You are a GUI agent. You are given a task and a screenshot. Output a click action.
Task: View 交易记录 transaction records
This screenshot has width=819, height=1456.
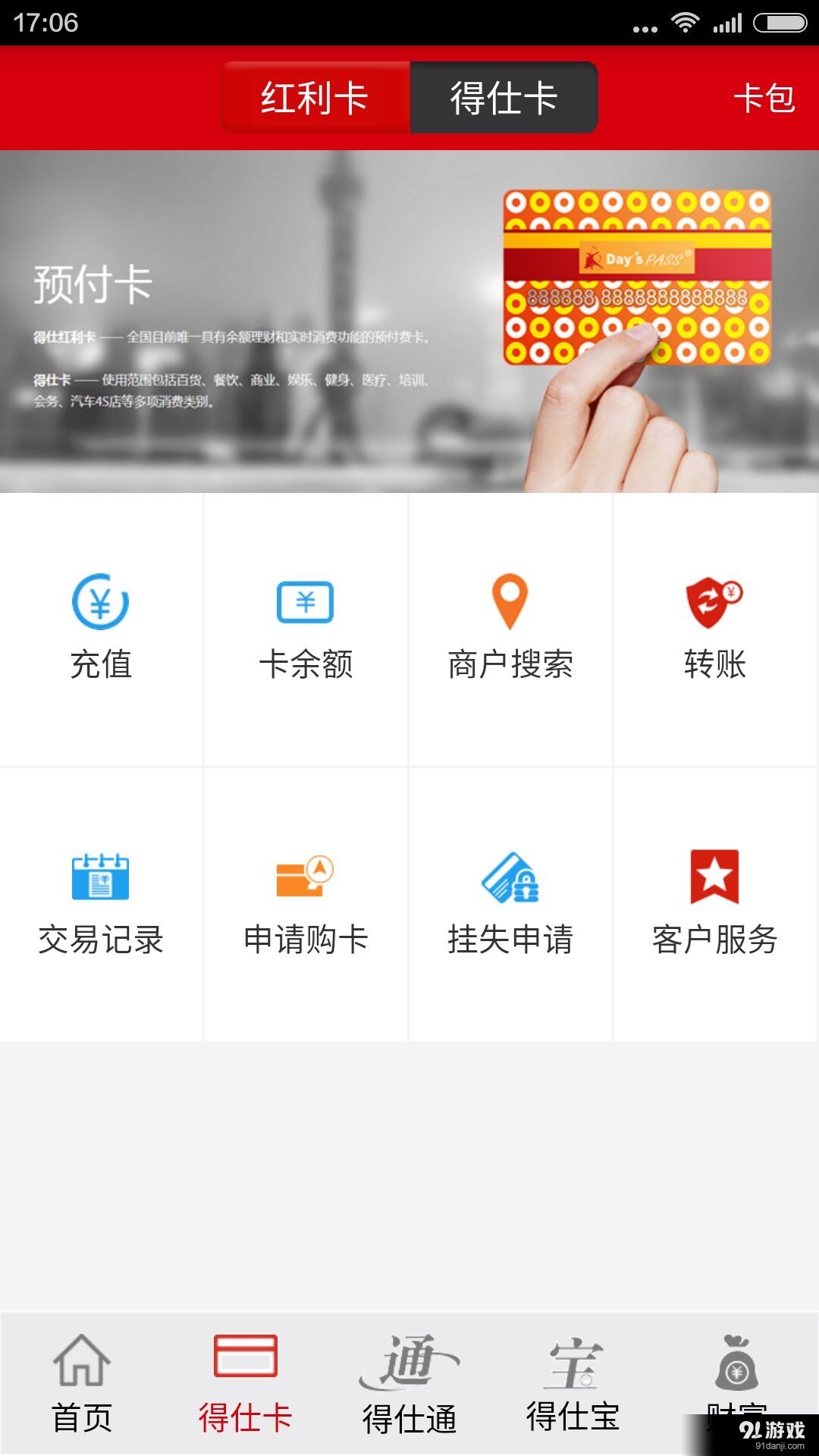102,906
